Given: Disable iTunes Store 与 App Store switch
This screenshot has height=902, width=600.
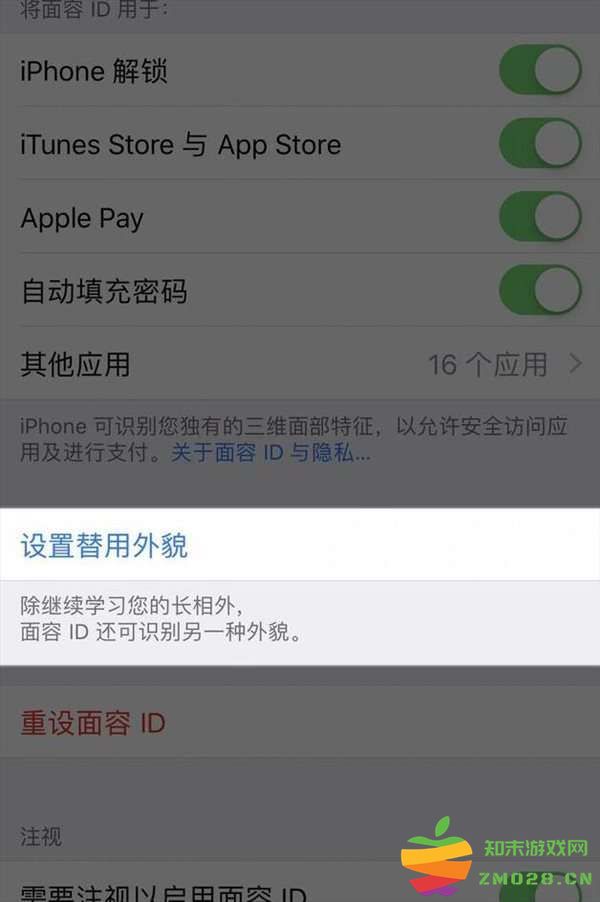Looking at the screenshot, I should coord(539,144).
